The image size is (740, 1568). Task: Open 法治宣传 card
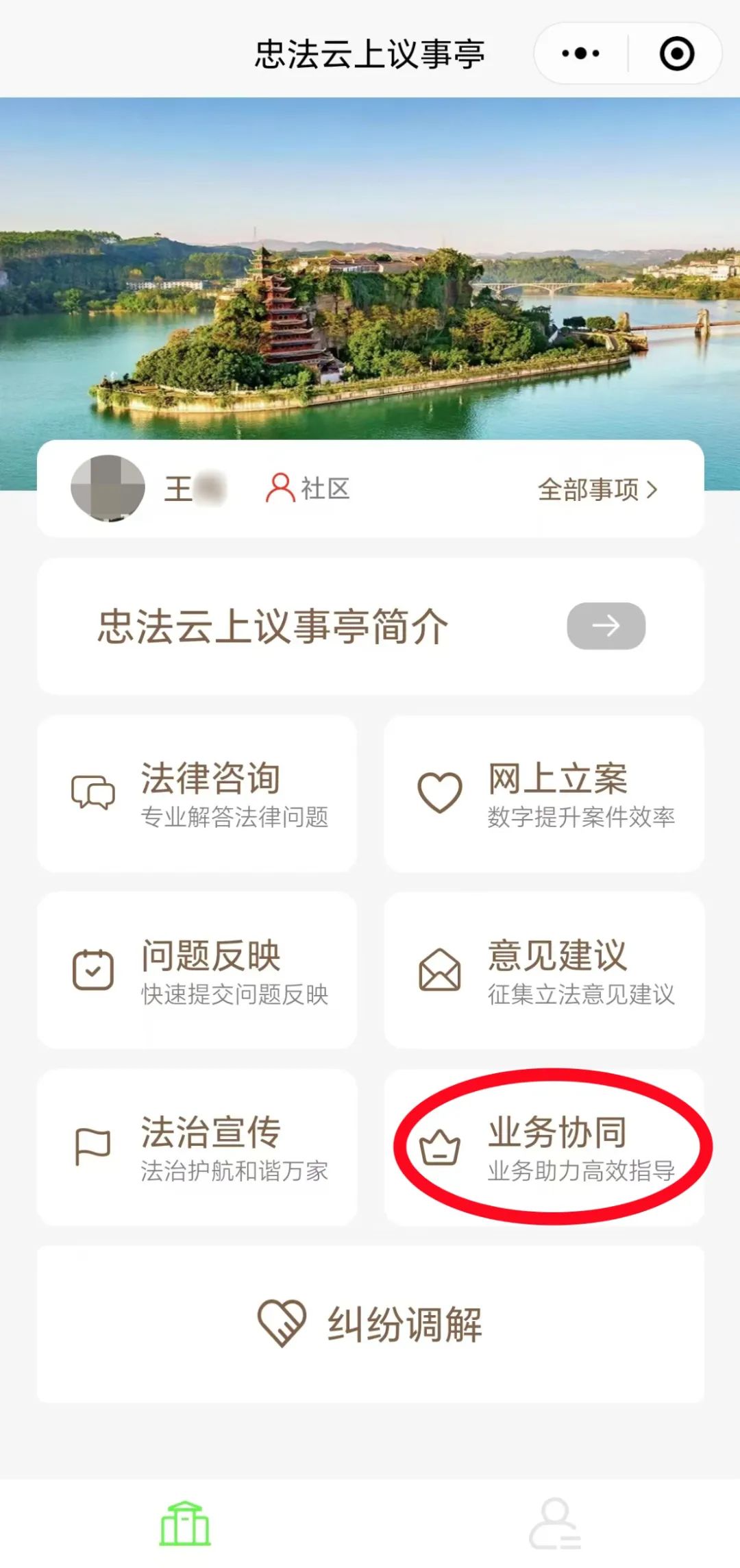197,1147
